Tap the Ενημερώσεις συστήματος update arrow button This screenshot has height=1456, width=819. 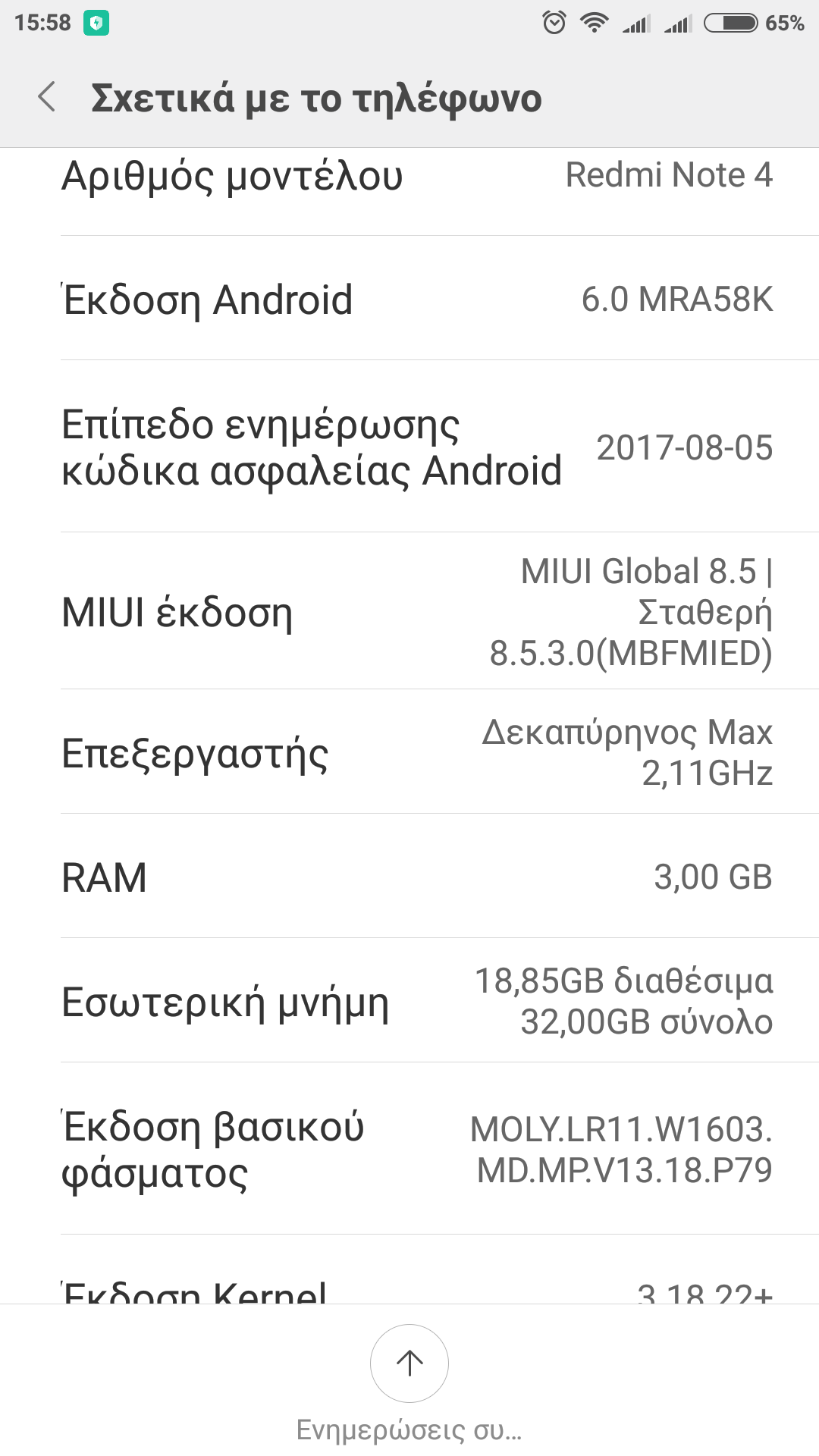coord(409,1363)
